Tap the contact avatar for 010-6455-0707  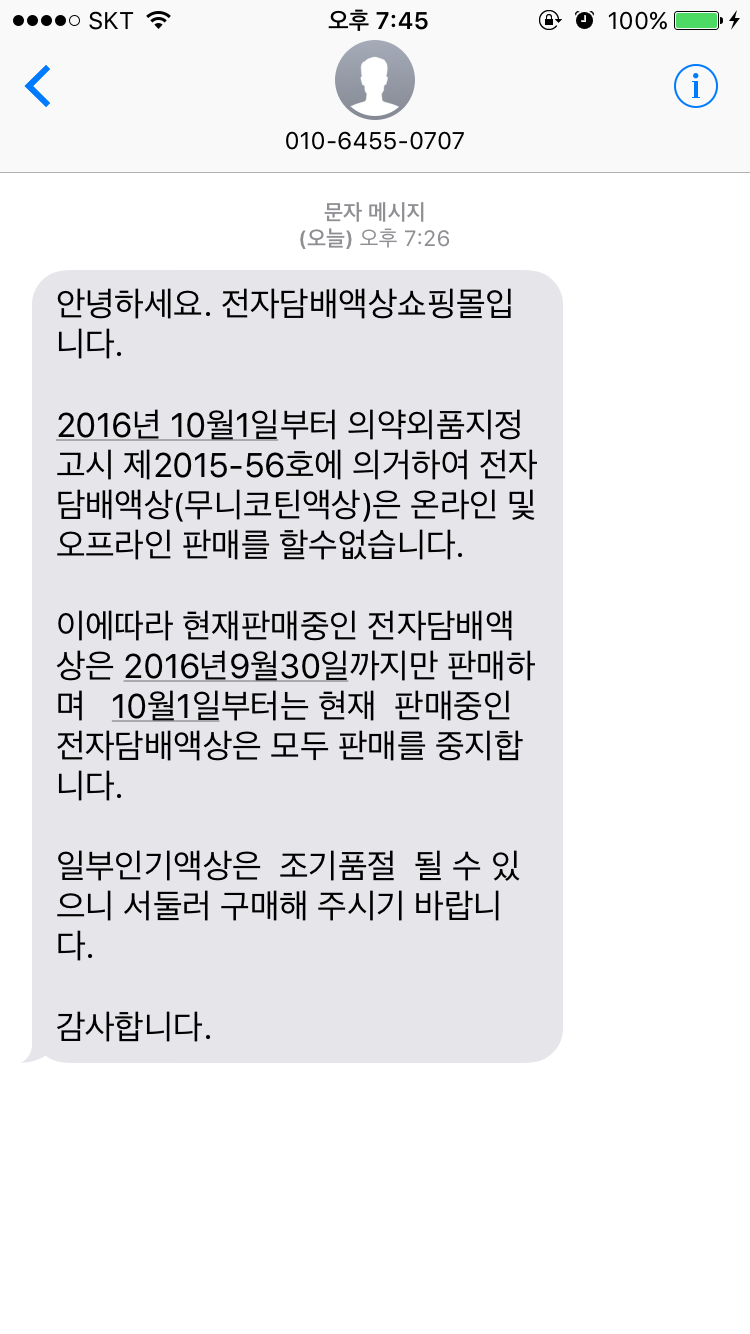[x=375, y=80]
